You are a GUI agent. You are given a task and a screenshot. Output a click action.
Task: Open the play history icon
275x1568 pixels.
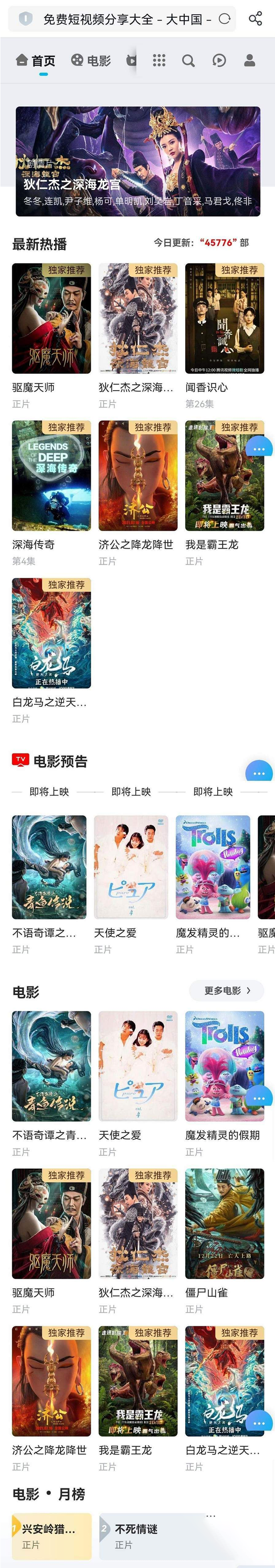pyautogui.click(x=219, y=60)
